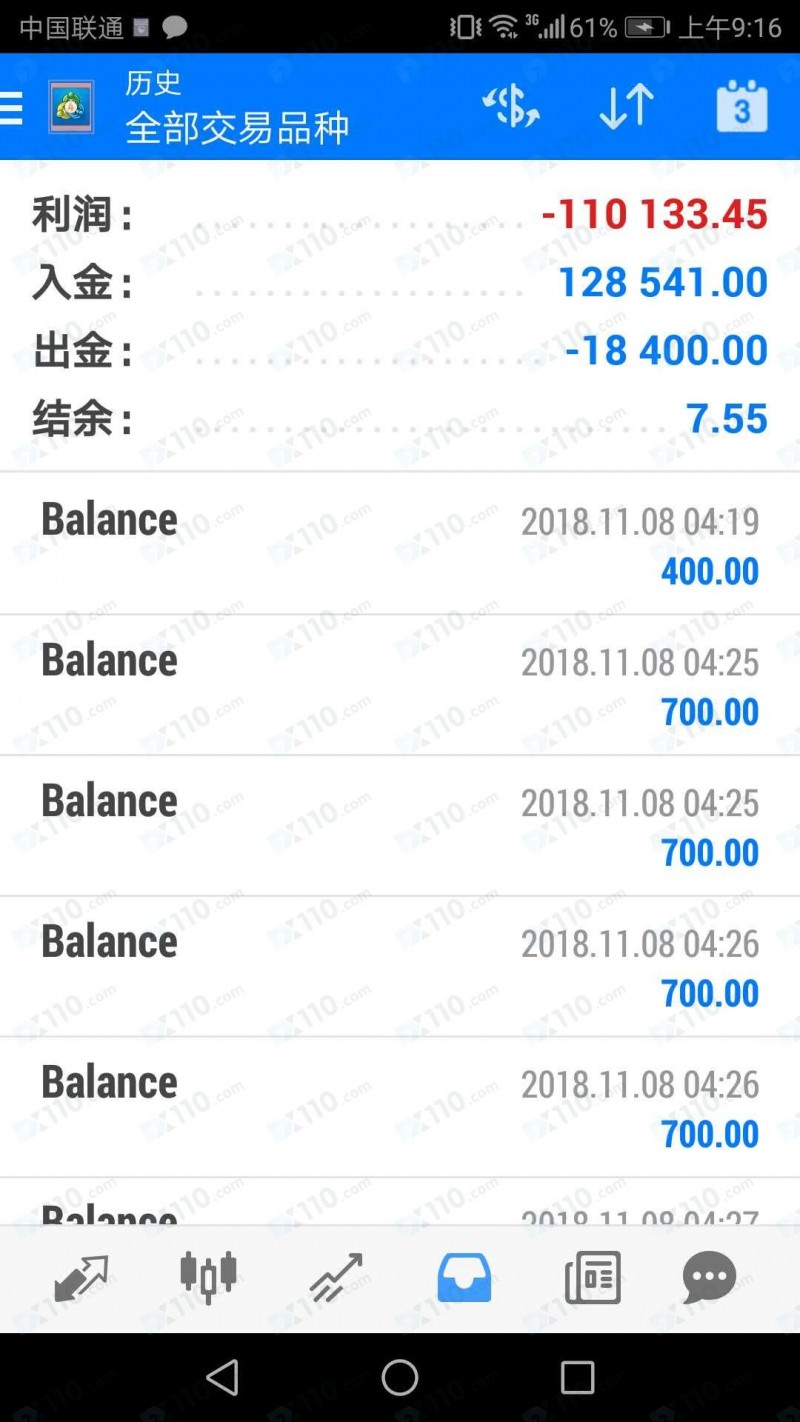Expand the 04:26 Balance 700.00 entry
800x1422 pixels.
pyautogui.click(x=400, y=966)
